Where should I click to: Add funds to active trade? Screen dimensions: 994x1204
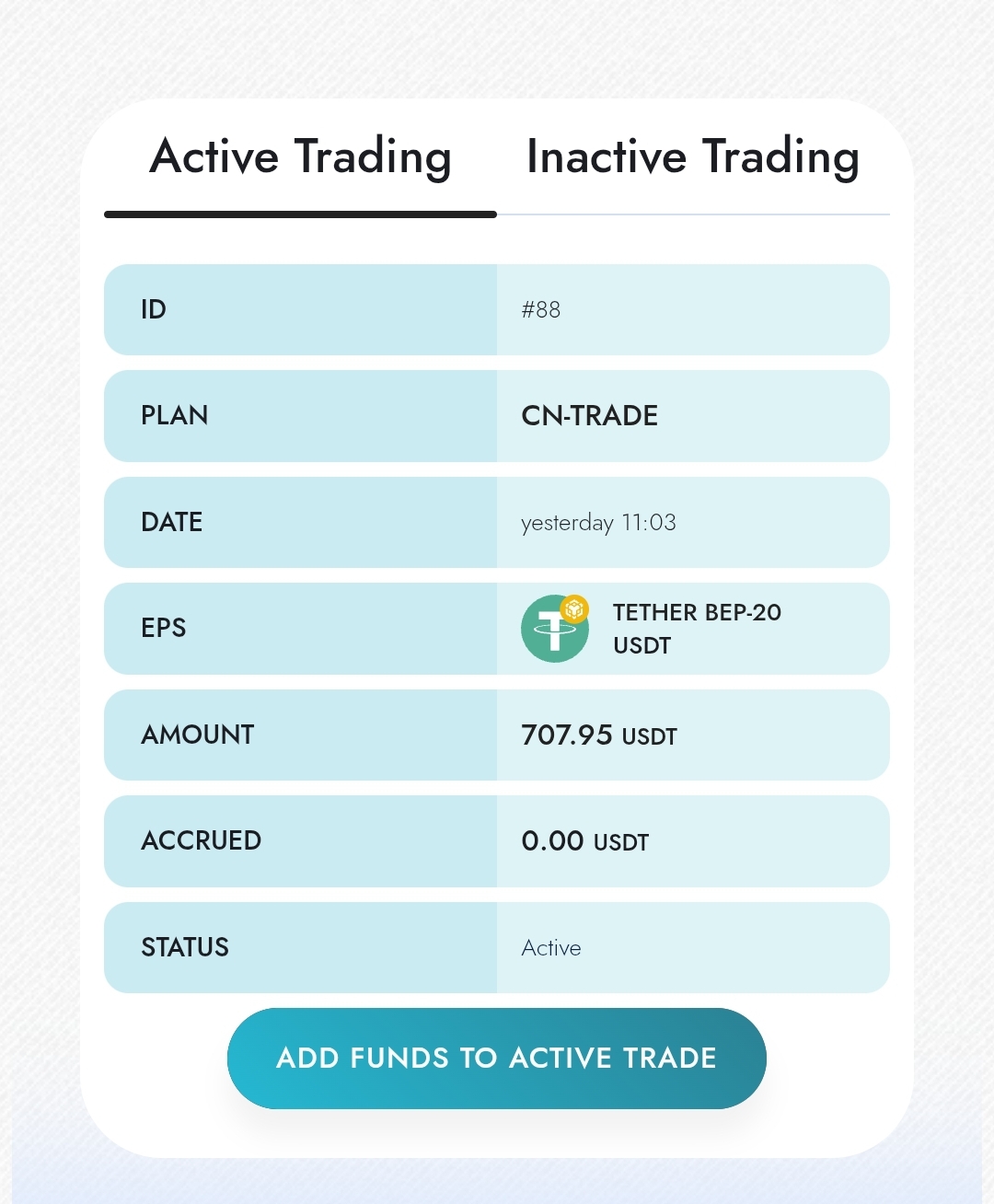pos(496,1058)
